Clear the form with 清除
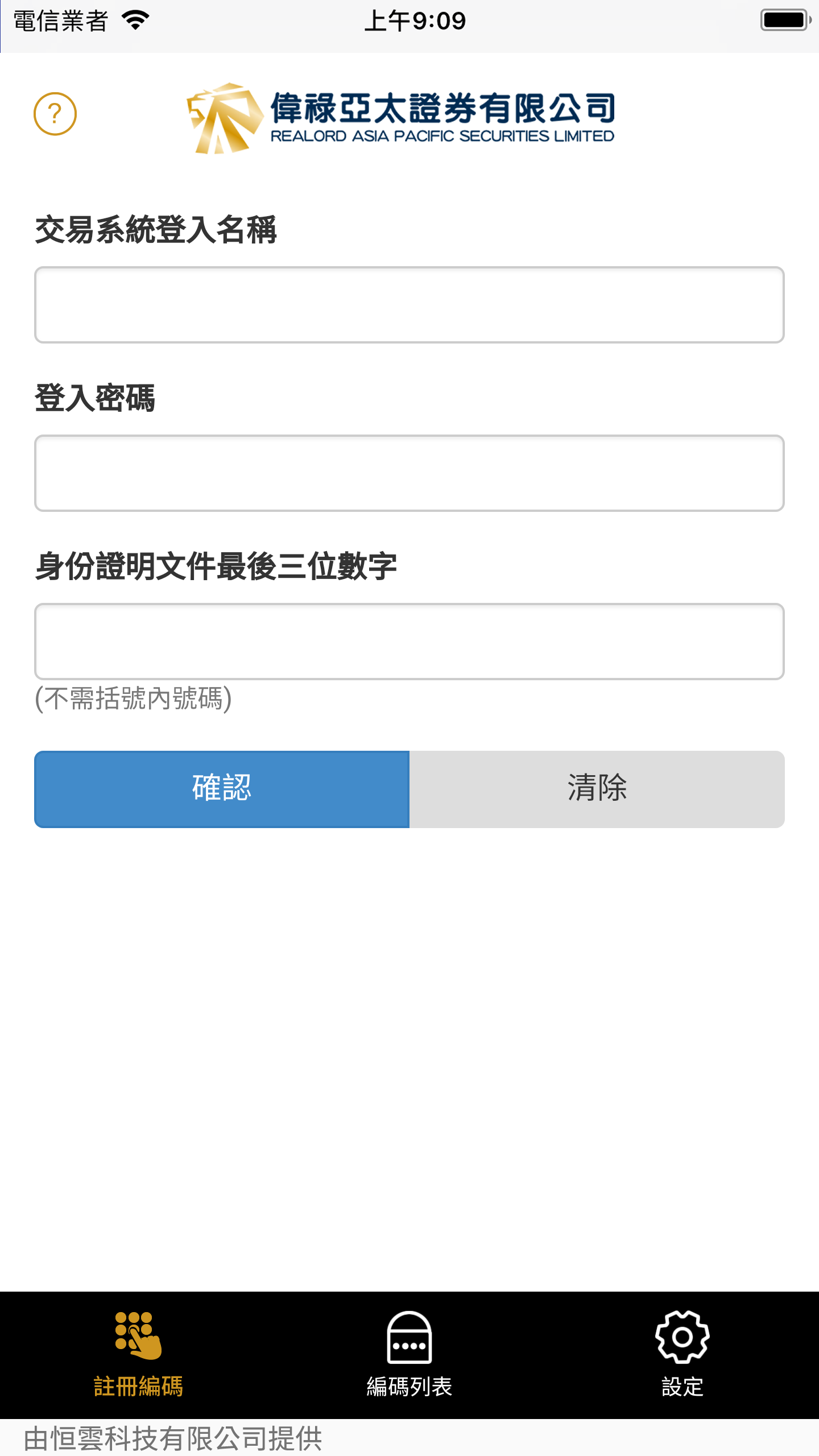The height and width of the screenshot is (1456, 819). click(597, 789)
